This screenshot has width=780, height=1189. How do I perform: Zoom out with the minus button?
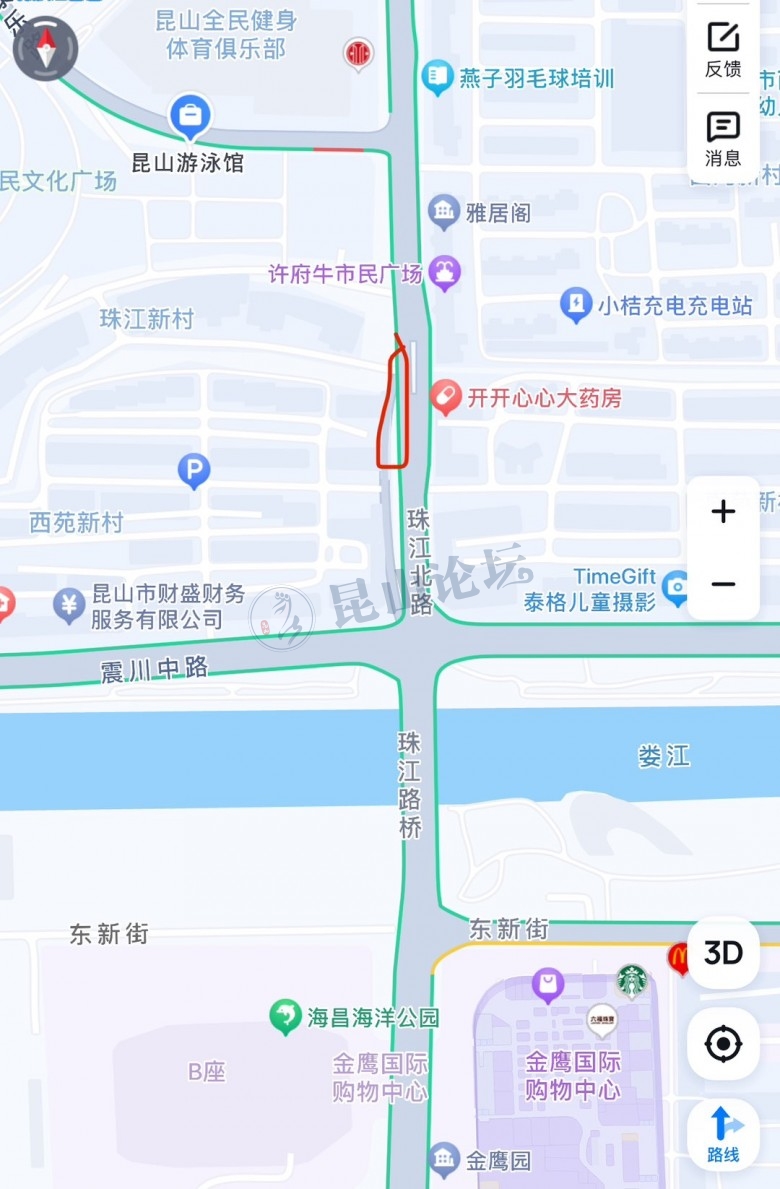point(723,584)
